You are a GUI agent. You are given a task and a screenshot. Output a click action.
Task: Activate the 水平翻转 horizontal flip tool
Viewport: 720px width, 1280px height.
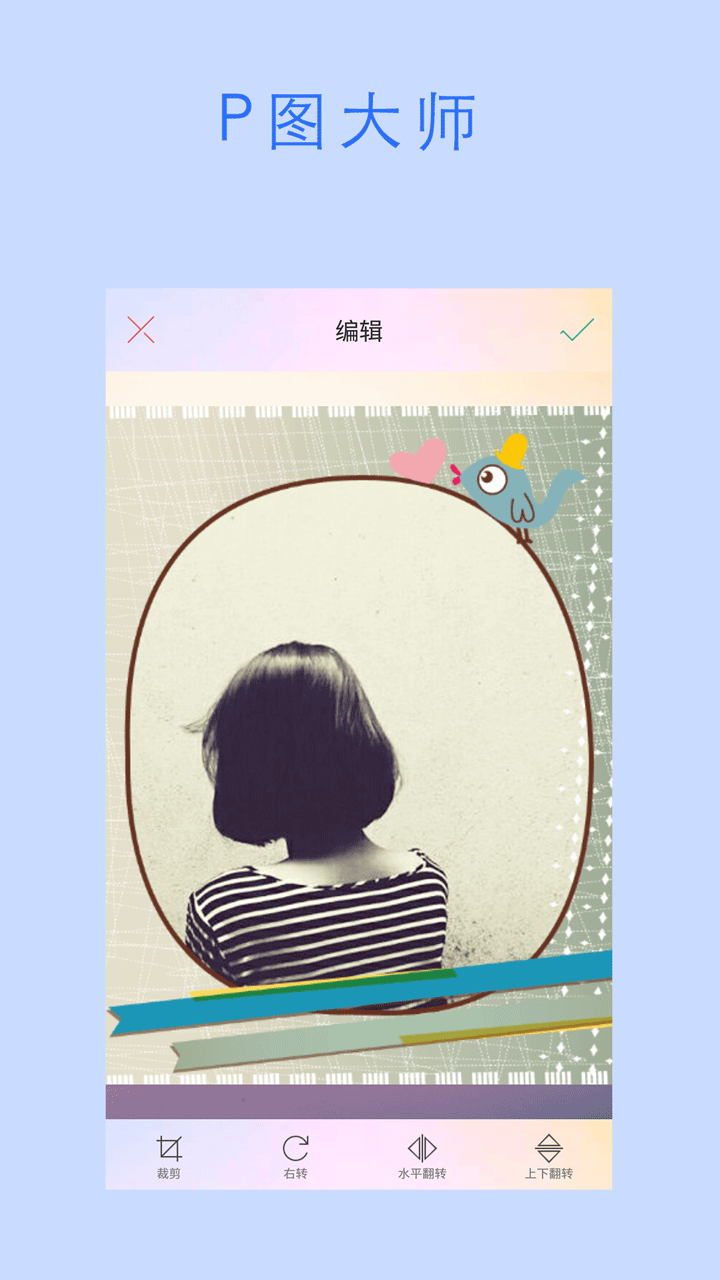click(x=424, y=1152)
